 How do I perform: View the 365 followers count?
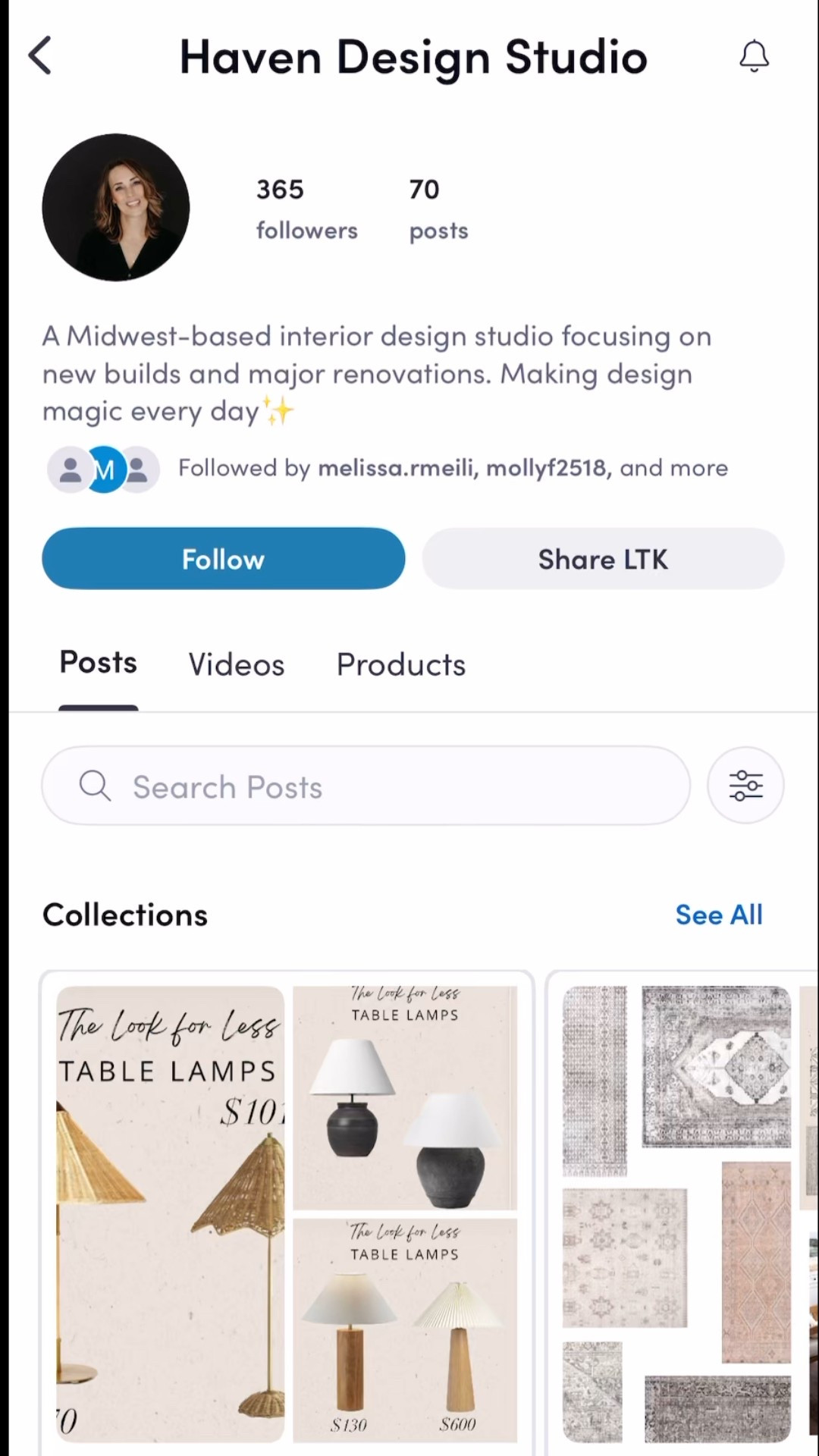click(306, 207)
